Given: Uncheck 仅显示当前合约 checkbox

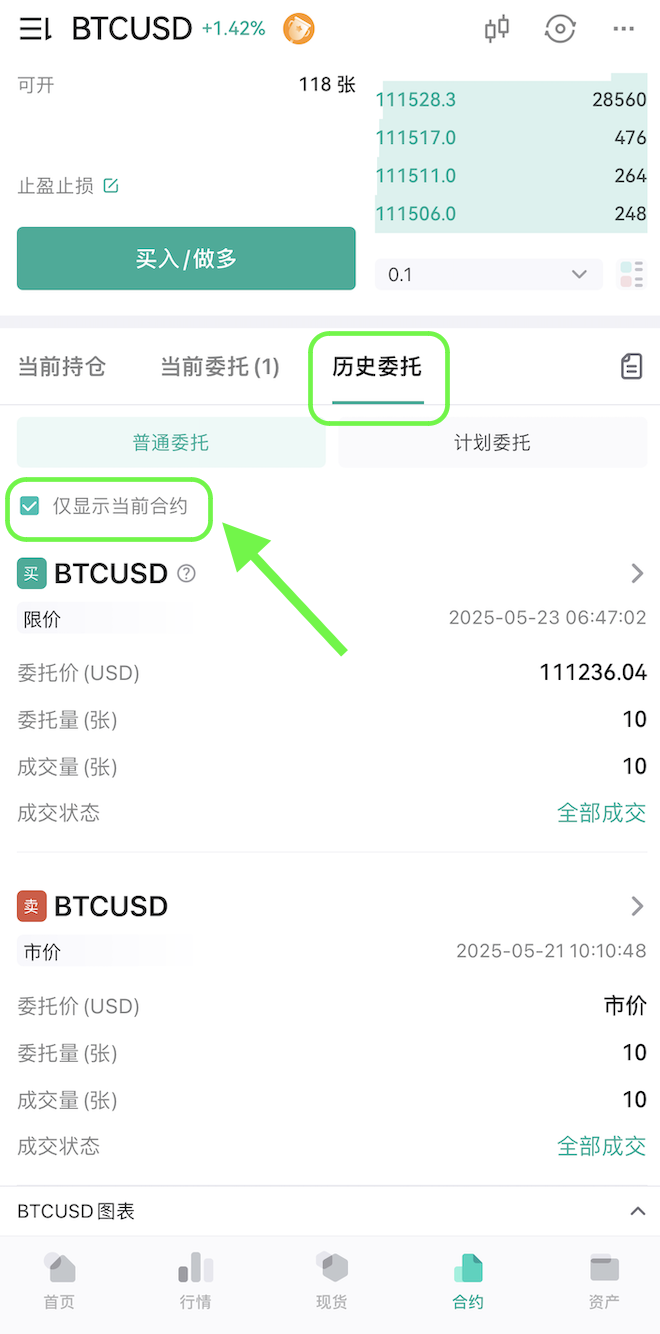Looking at the screenshot, I should pyautogui.click(x=30, y=506).
